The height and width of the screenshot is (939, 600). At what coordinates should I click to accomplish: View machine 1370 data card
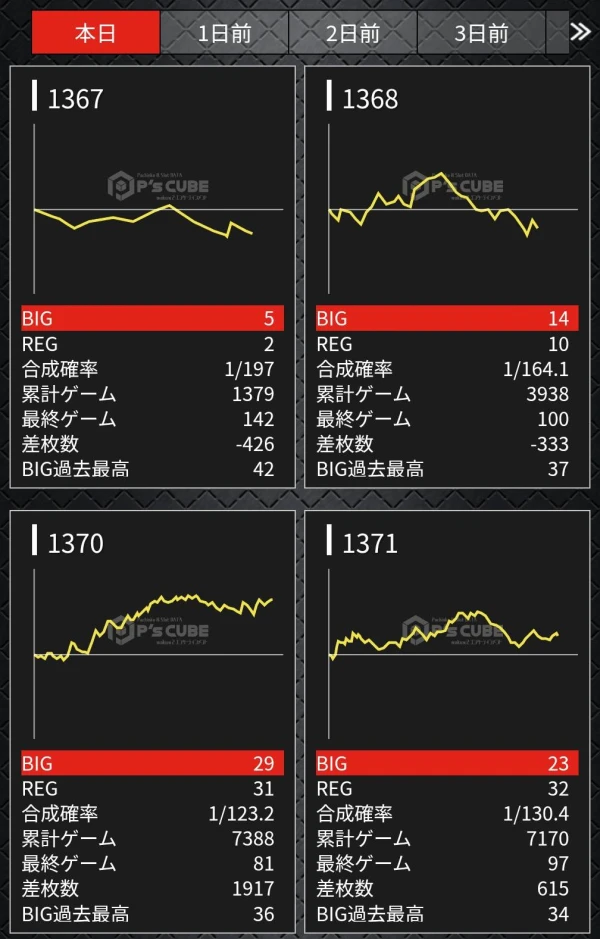153,722
